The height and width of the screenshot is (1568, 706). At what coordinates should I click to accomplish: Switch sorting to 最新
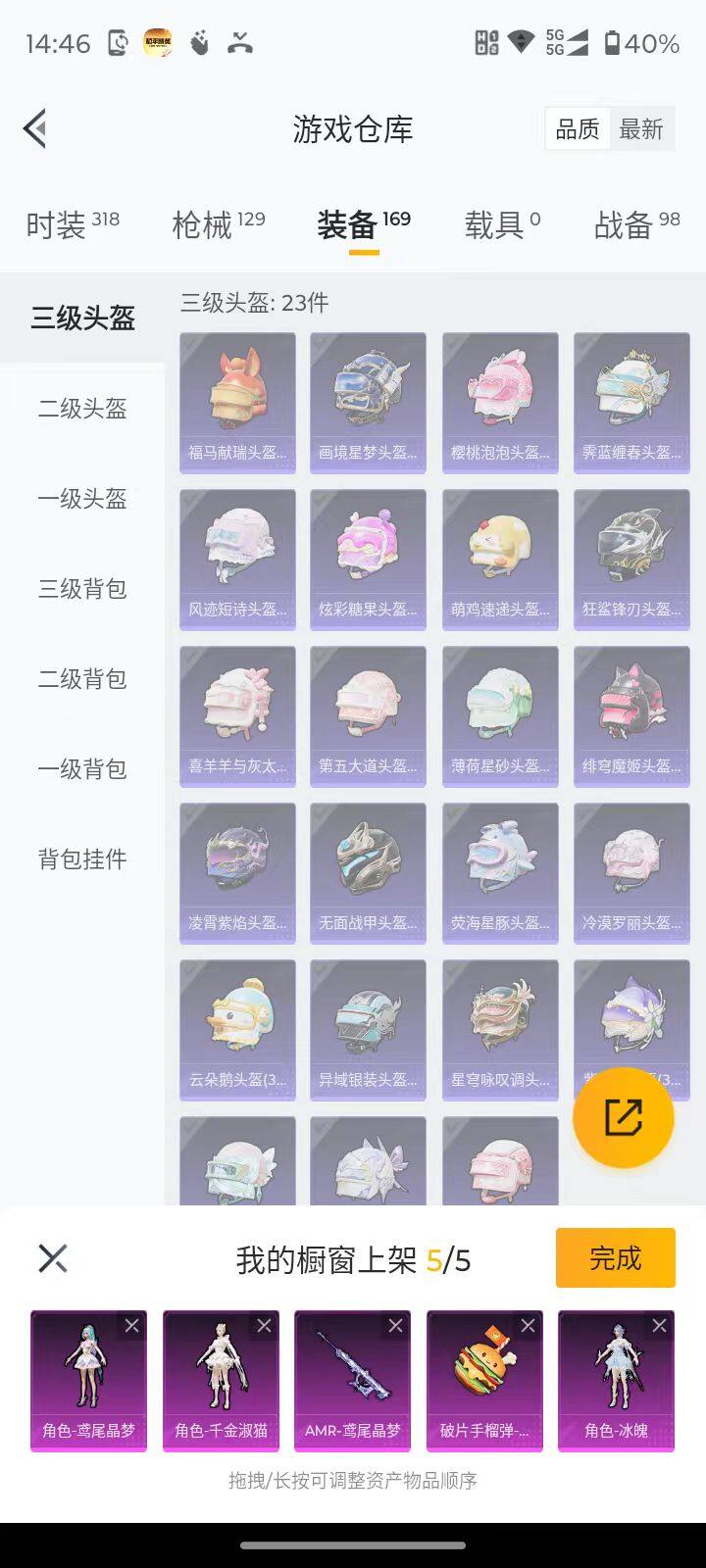click(642, 128)
